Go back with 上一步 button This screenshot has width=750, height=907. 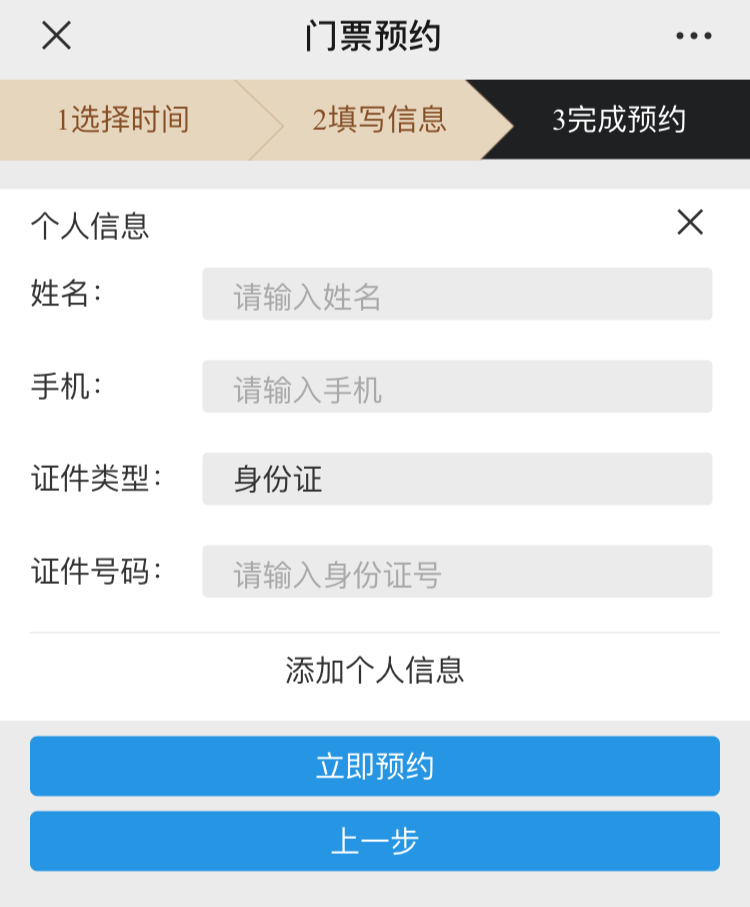[x=375, y=842]
